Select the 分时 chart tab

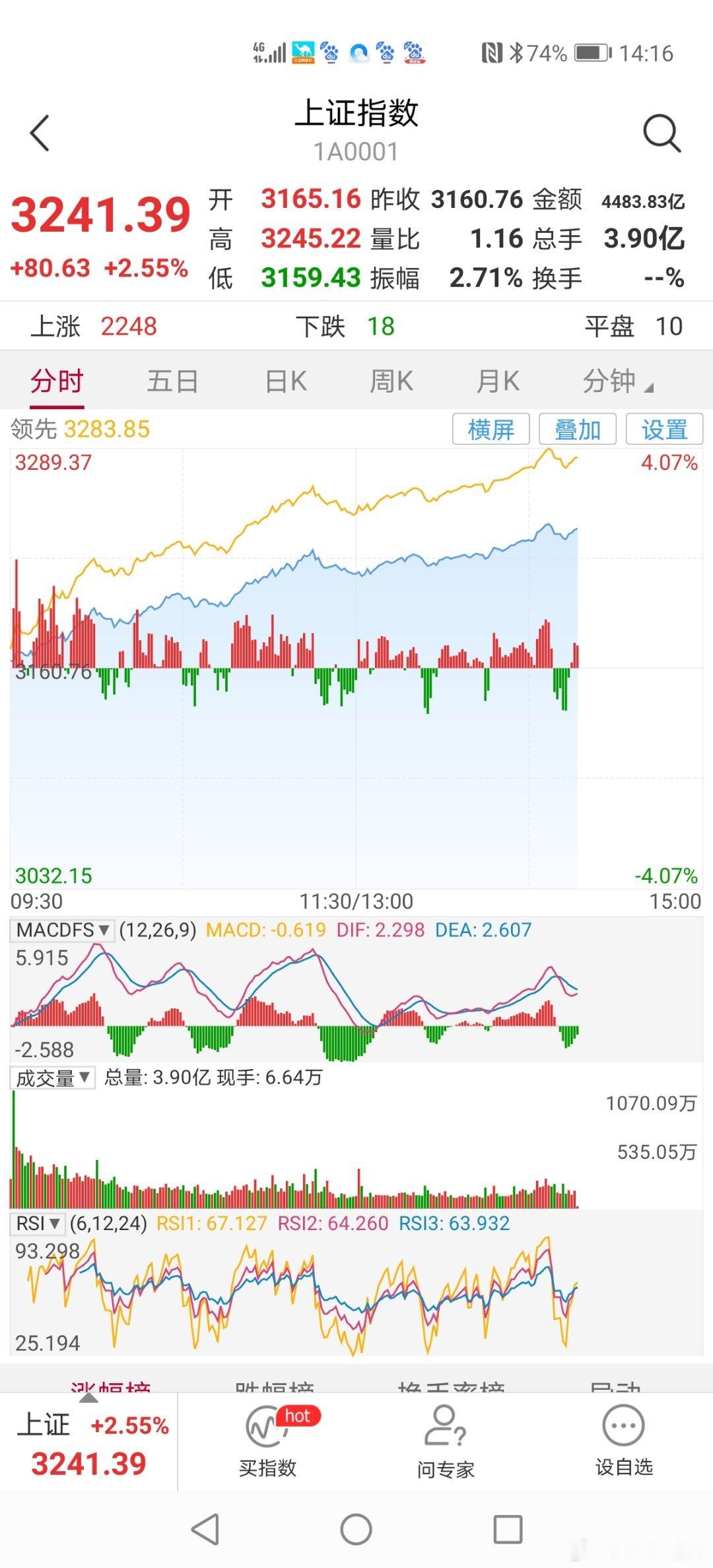(x=57, y=381)
